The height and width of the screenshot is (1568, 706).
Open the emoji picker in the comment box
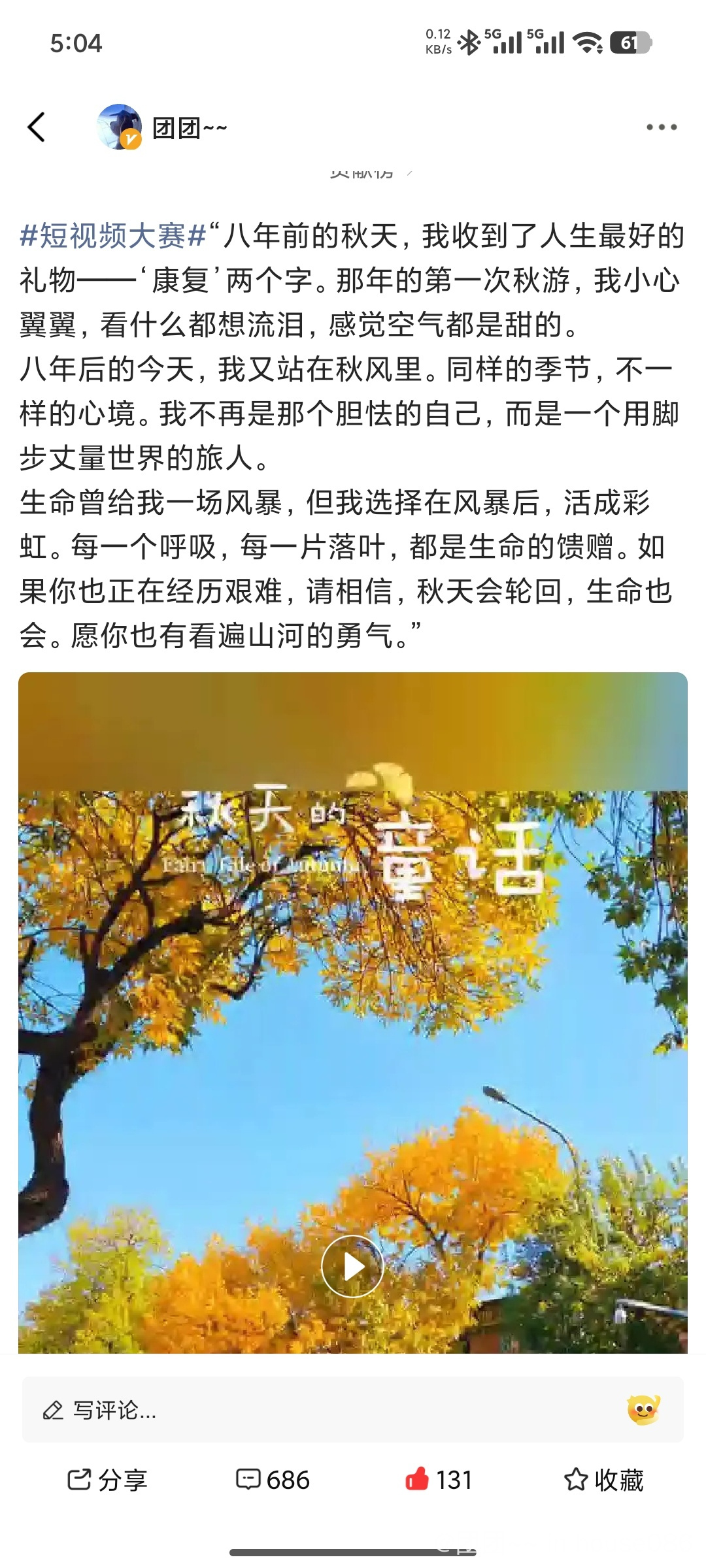tap(643, 1410)
